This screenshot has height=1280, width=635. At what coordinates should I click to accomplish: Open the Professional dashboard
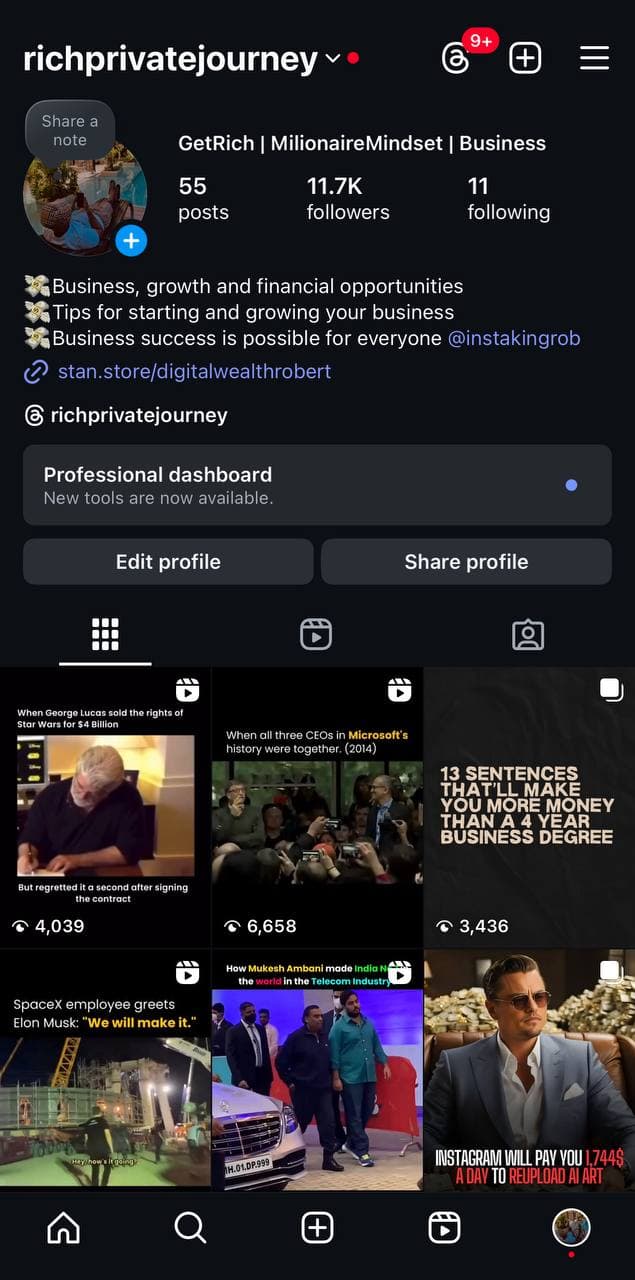click(317, 485)
